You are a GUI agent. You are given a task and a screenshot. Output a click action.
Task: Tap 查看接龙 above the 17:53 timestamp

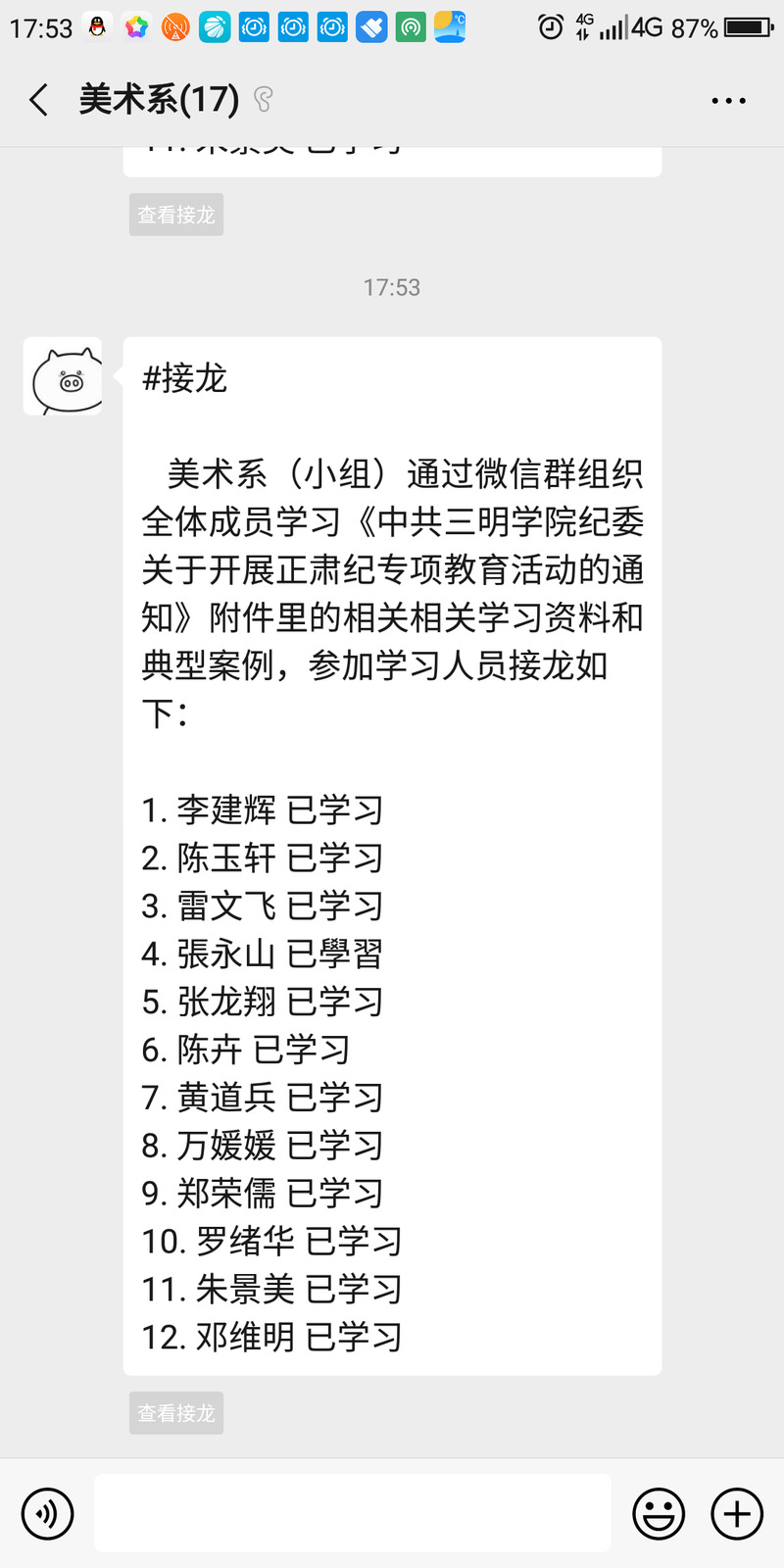176,215
